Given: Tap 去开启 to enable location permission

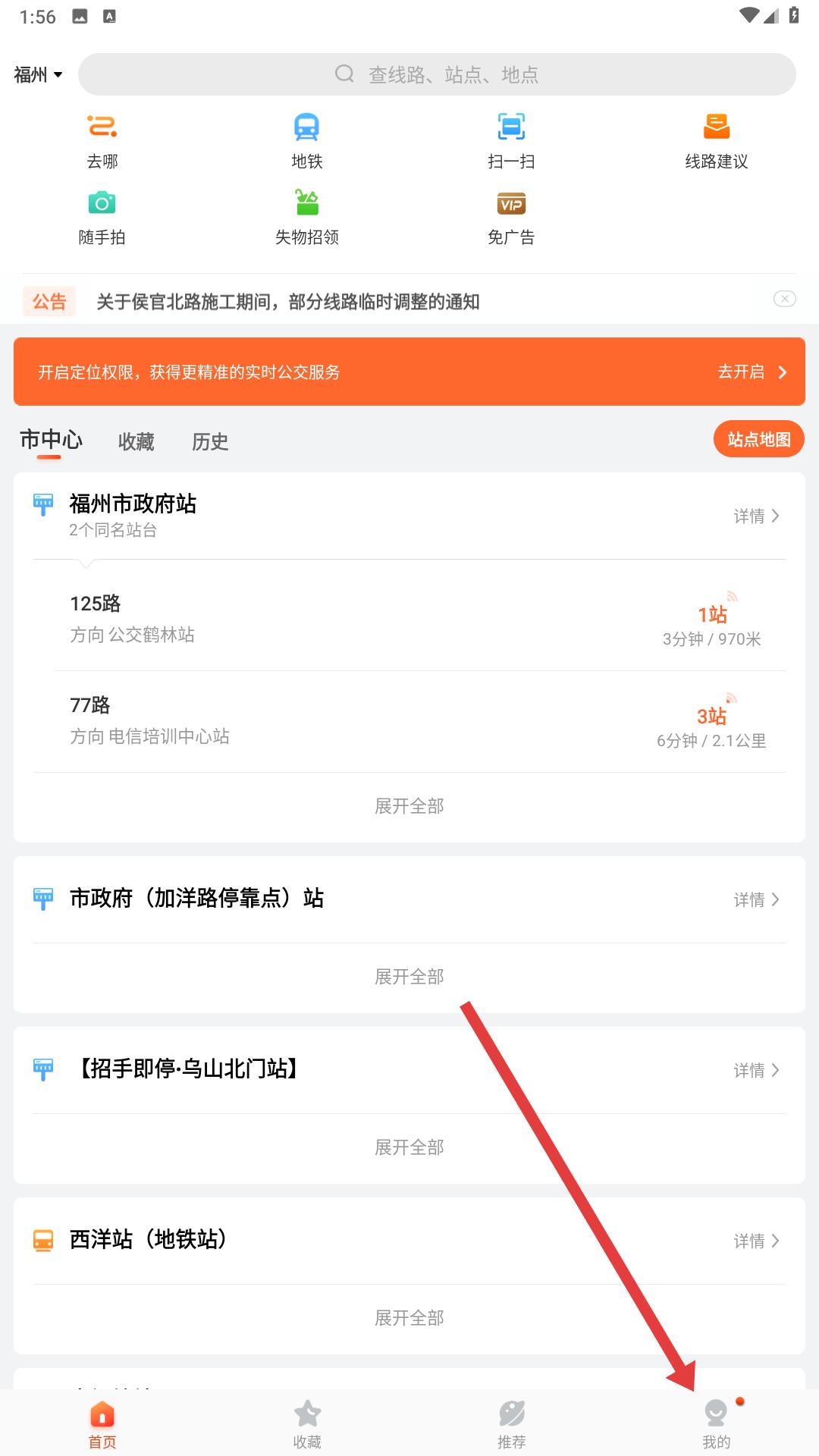Looking at the screenshot, I should click(751, 372).
